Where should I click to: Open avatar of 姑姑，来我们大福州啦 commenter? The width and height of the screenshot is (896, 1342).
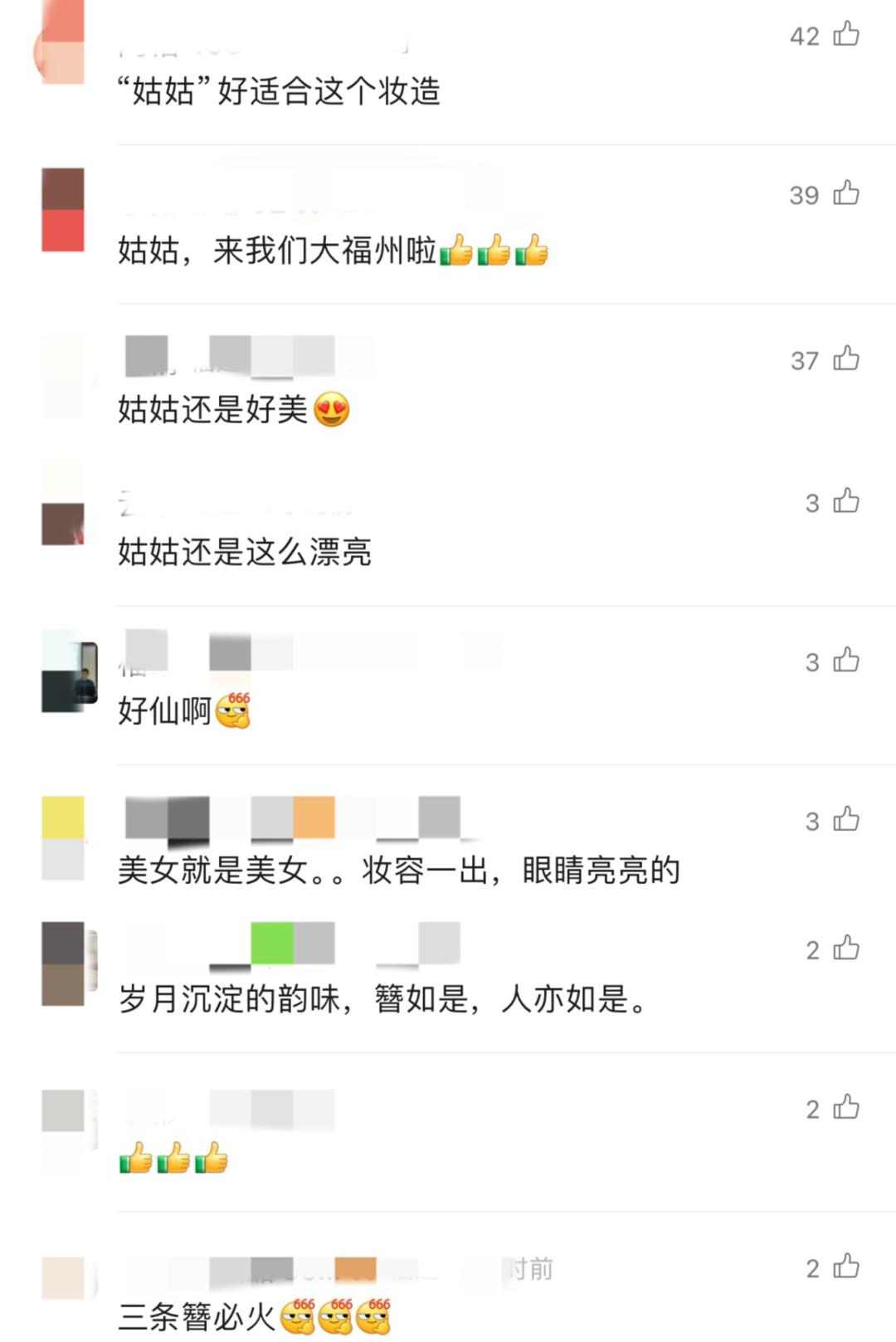(x=63, y=209)
